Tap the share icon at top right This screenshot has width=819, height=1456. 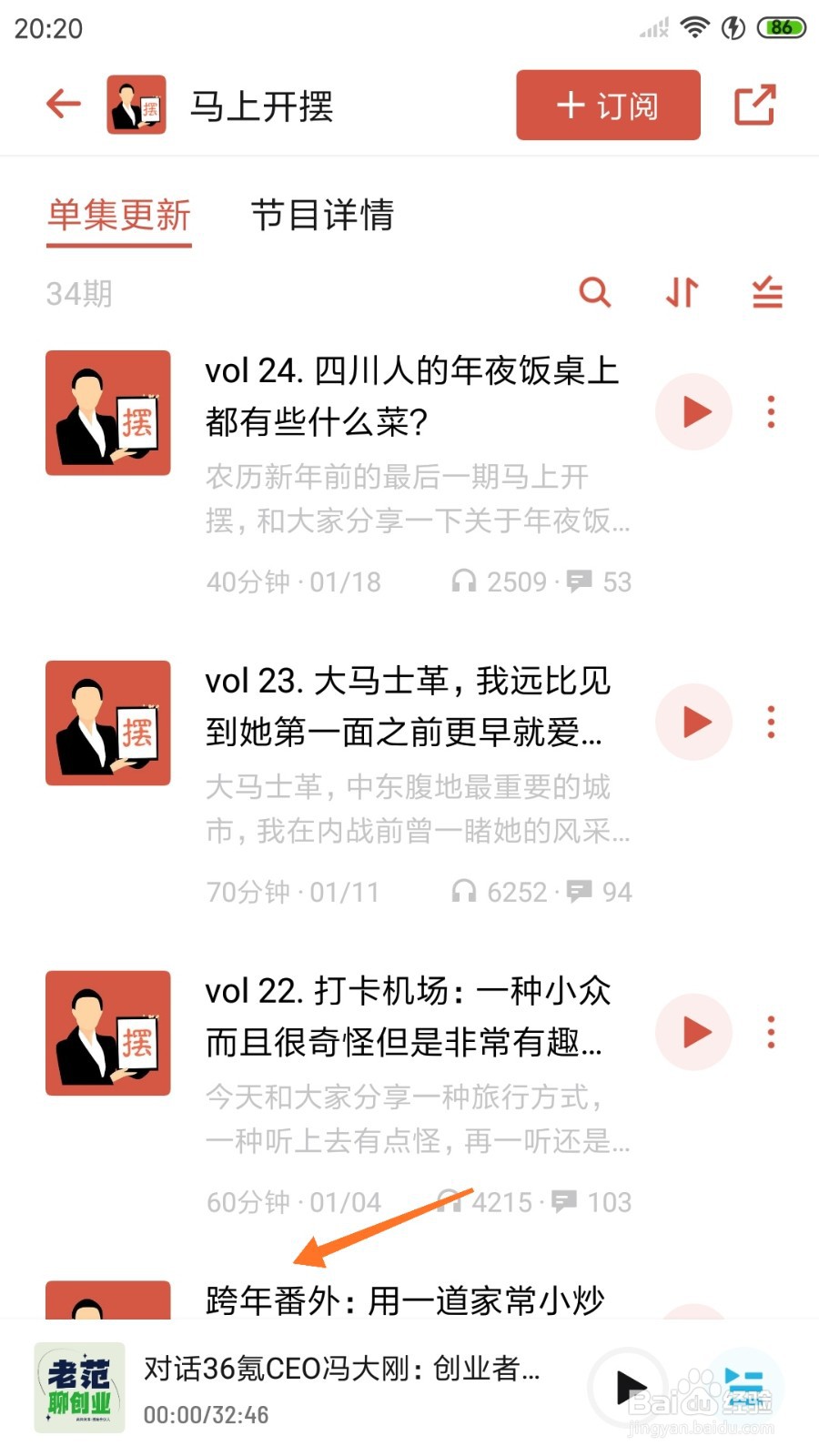756,104
